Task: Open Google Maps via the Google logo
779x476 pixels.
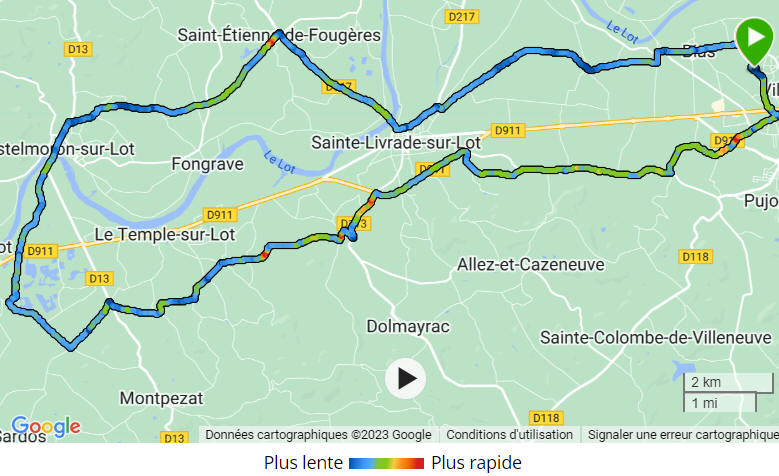Action: tap(46, 427)
